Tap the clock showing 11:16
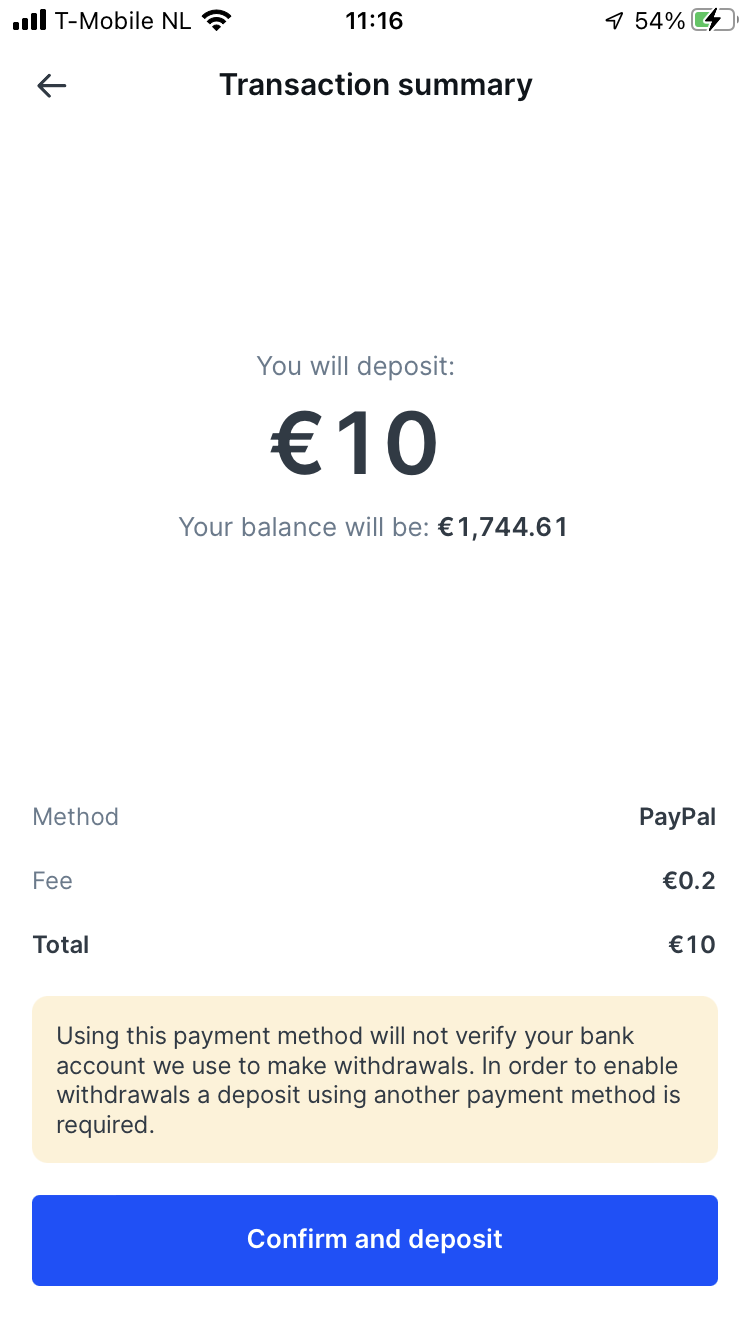 [x=374, y=20]
